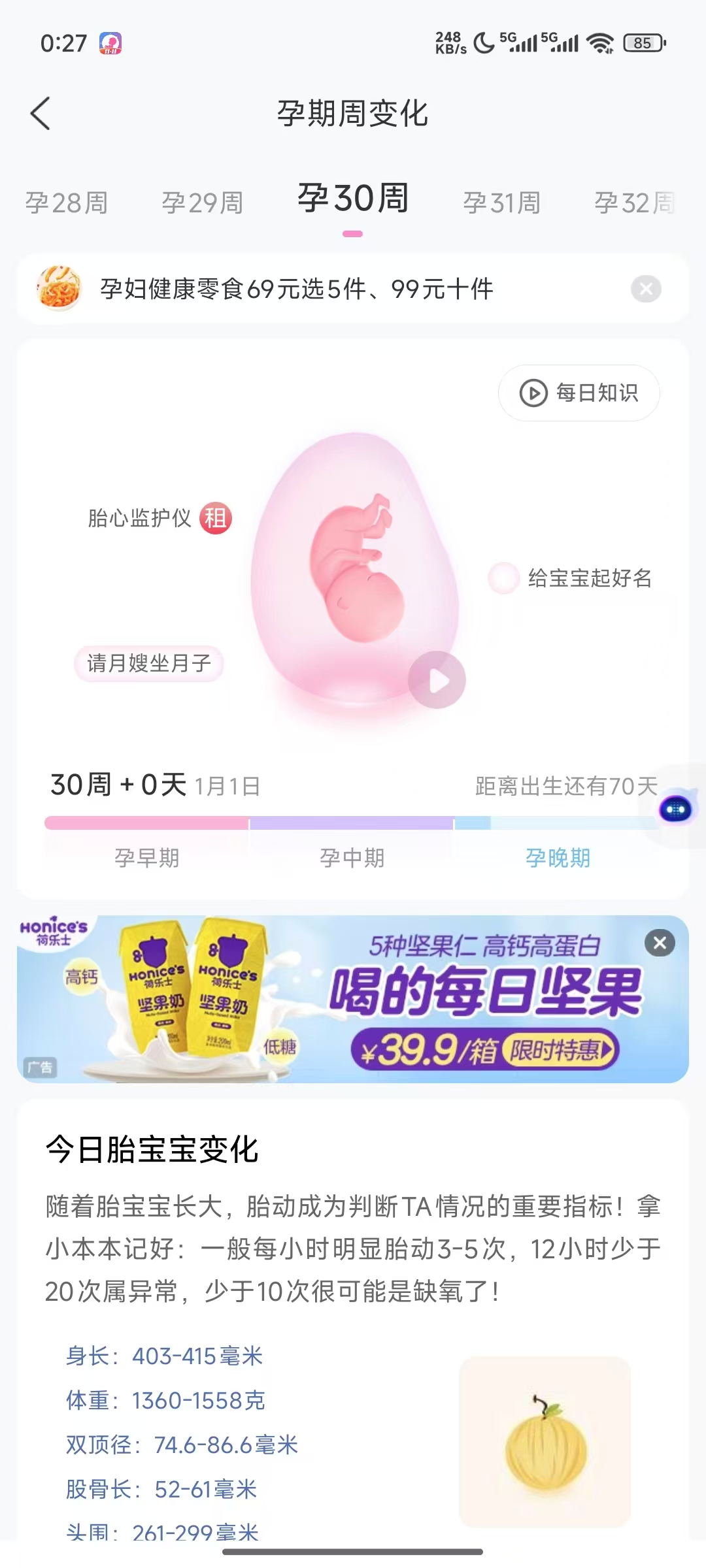This screenshot has height=1568, width=706.
Task: Tap the 给宝宝起好名 circle icon
Action: [502, 578]
